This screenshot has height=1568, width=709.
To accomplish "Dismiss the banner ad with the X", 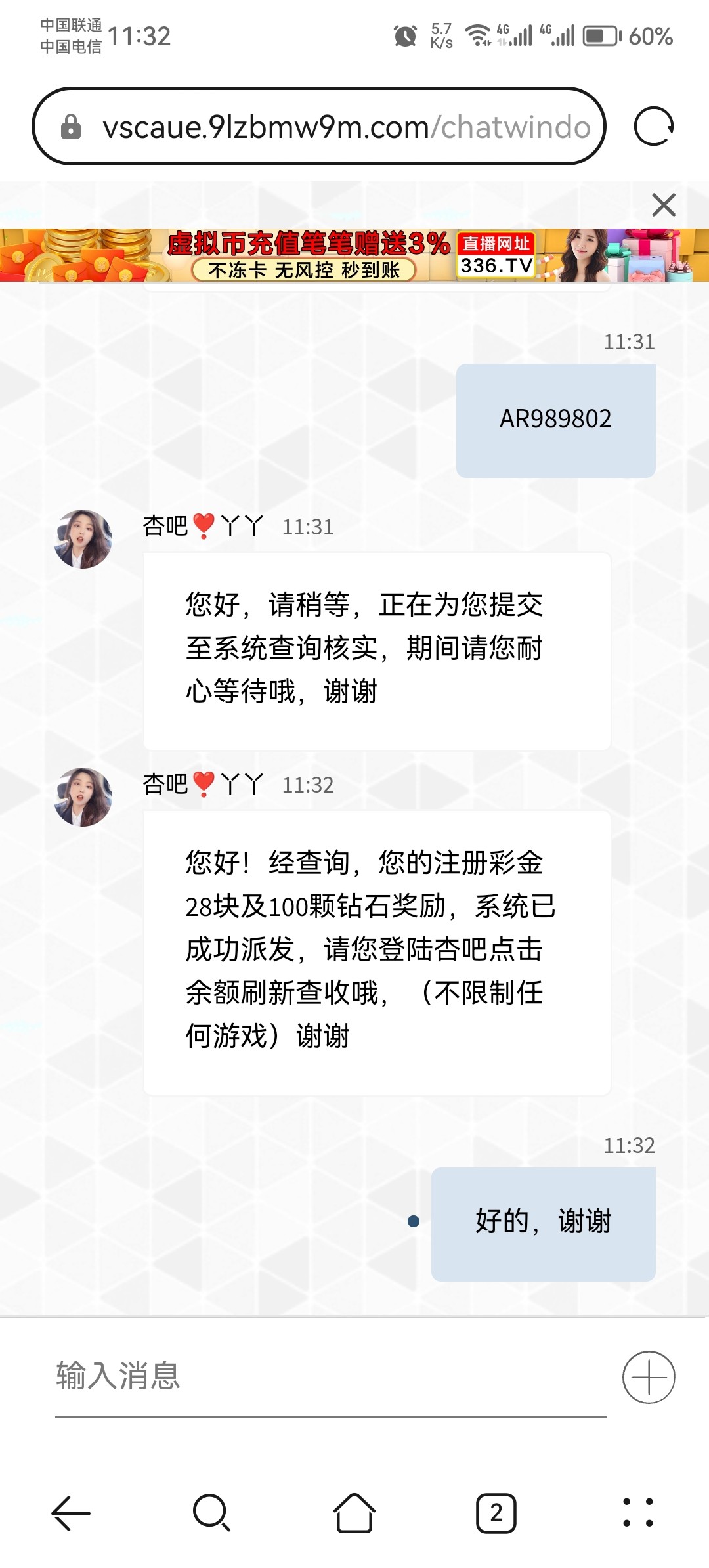I will pyautogui.click(x=663, y=205).
